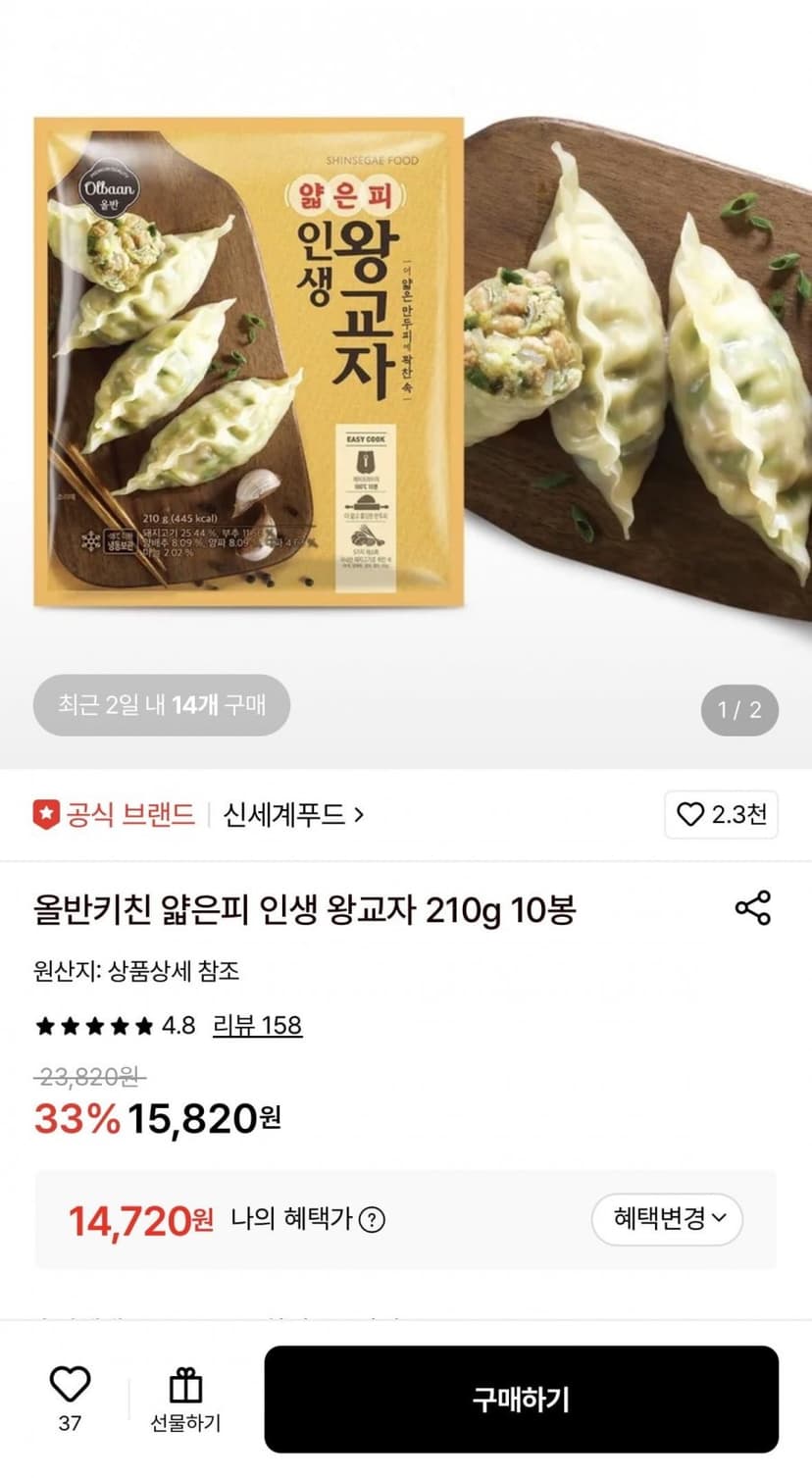Open 리뷰 158 reviews

click(257, 1026)
